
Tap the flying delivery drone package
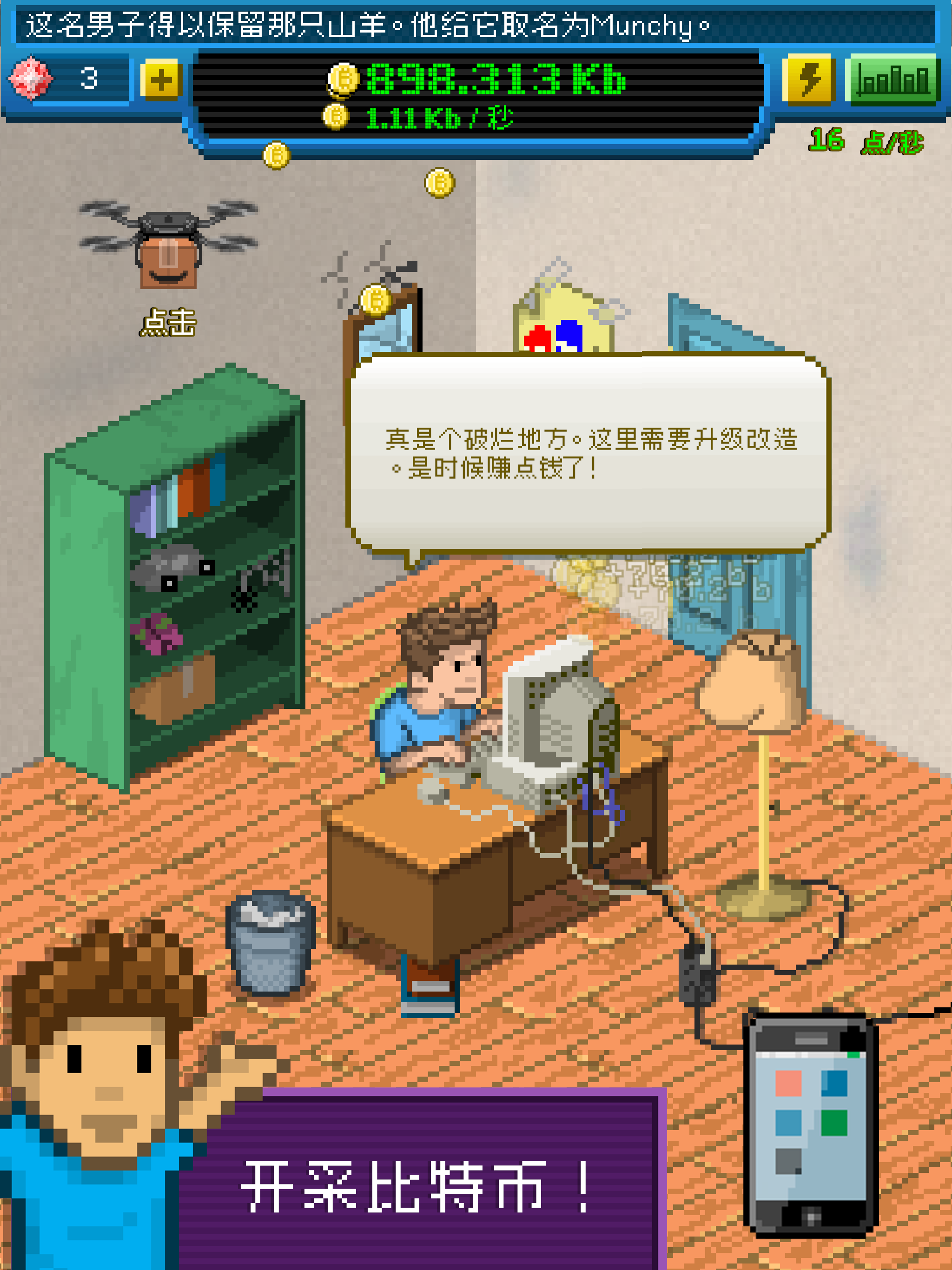[168, 252]
